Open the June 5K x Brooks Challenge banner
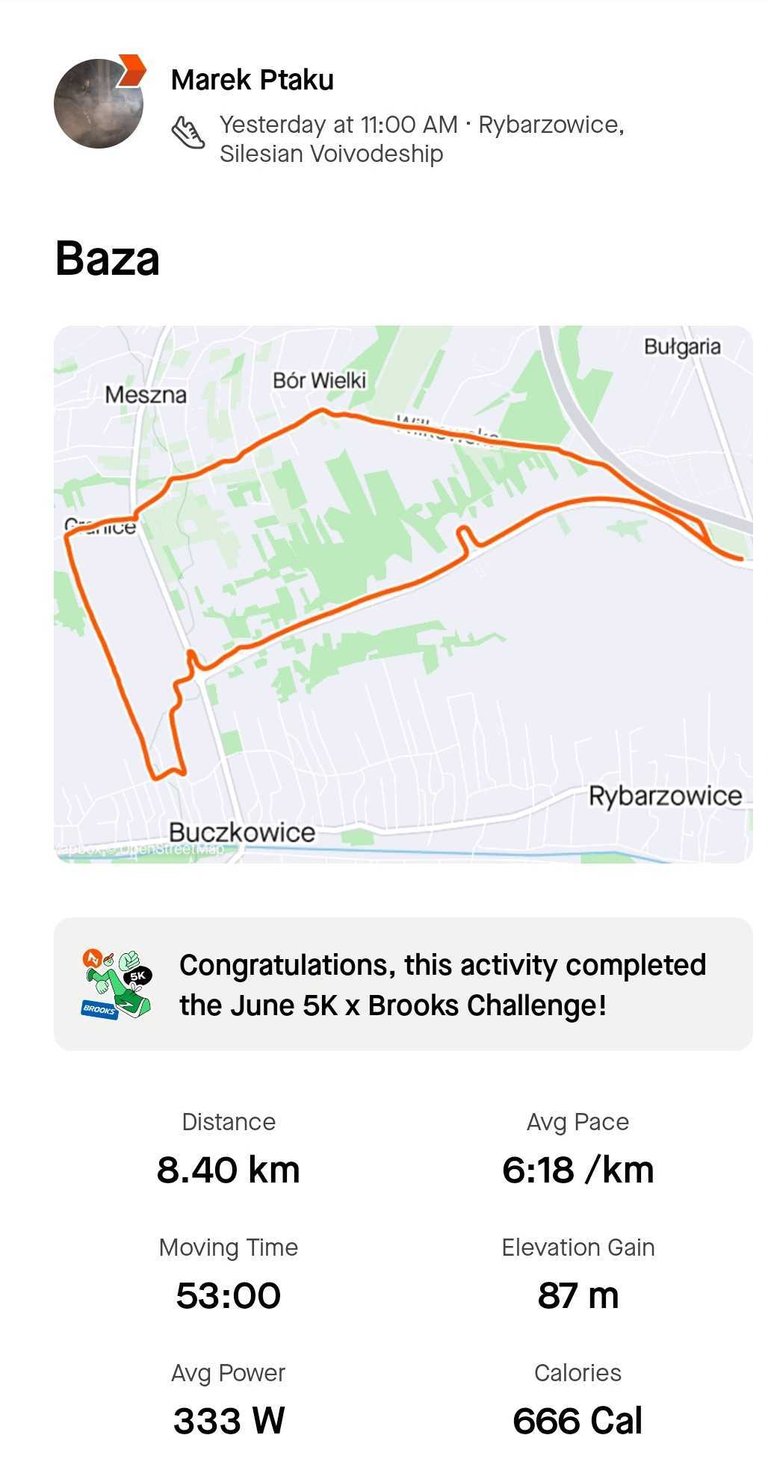Image resolution: width=768 pixels, height=1467 pixels. (x=403, y=984)
